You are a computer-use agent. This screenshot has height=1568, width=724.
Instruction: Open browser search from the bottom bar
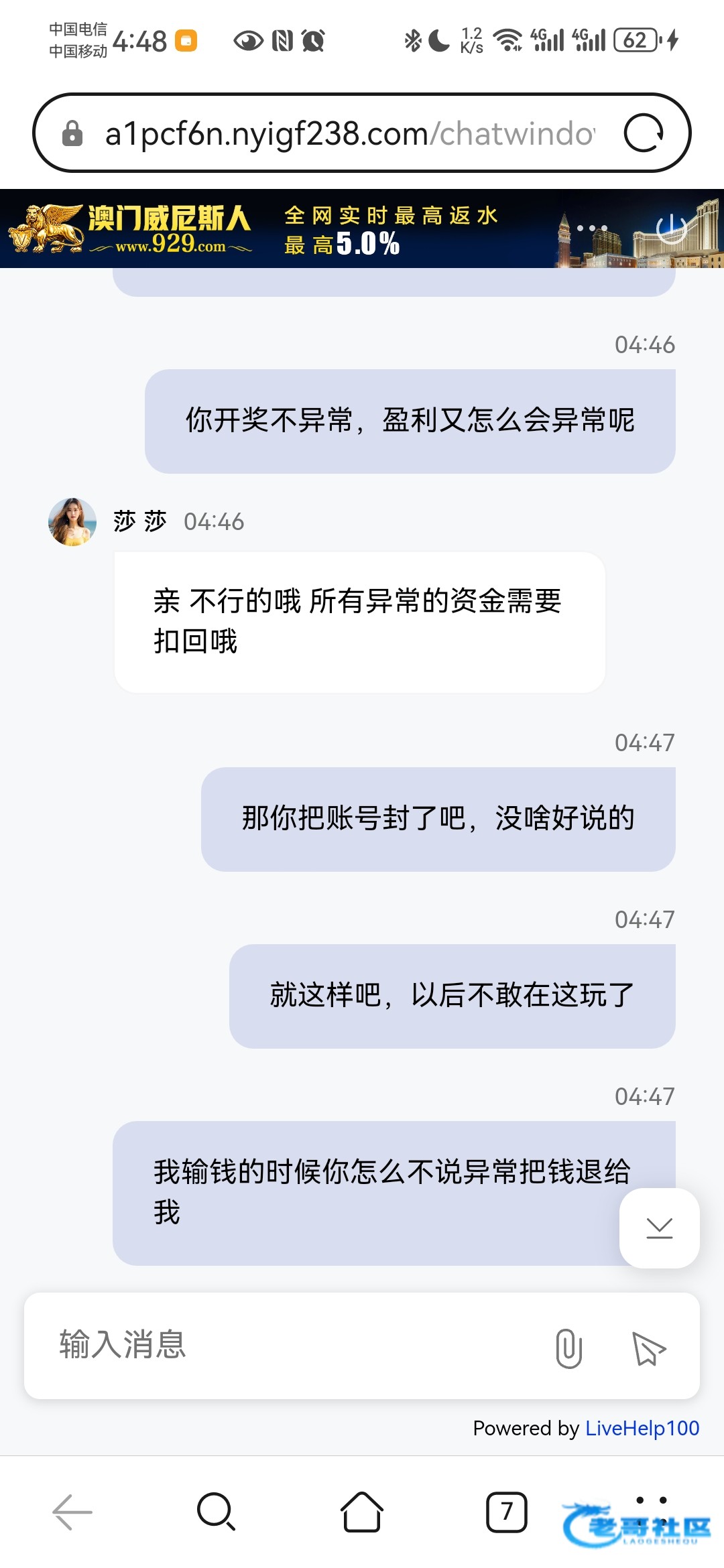click(x=216, y=1512)
